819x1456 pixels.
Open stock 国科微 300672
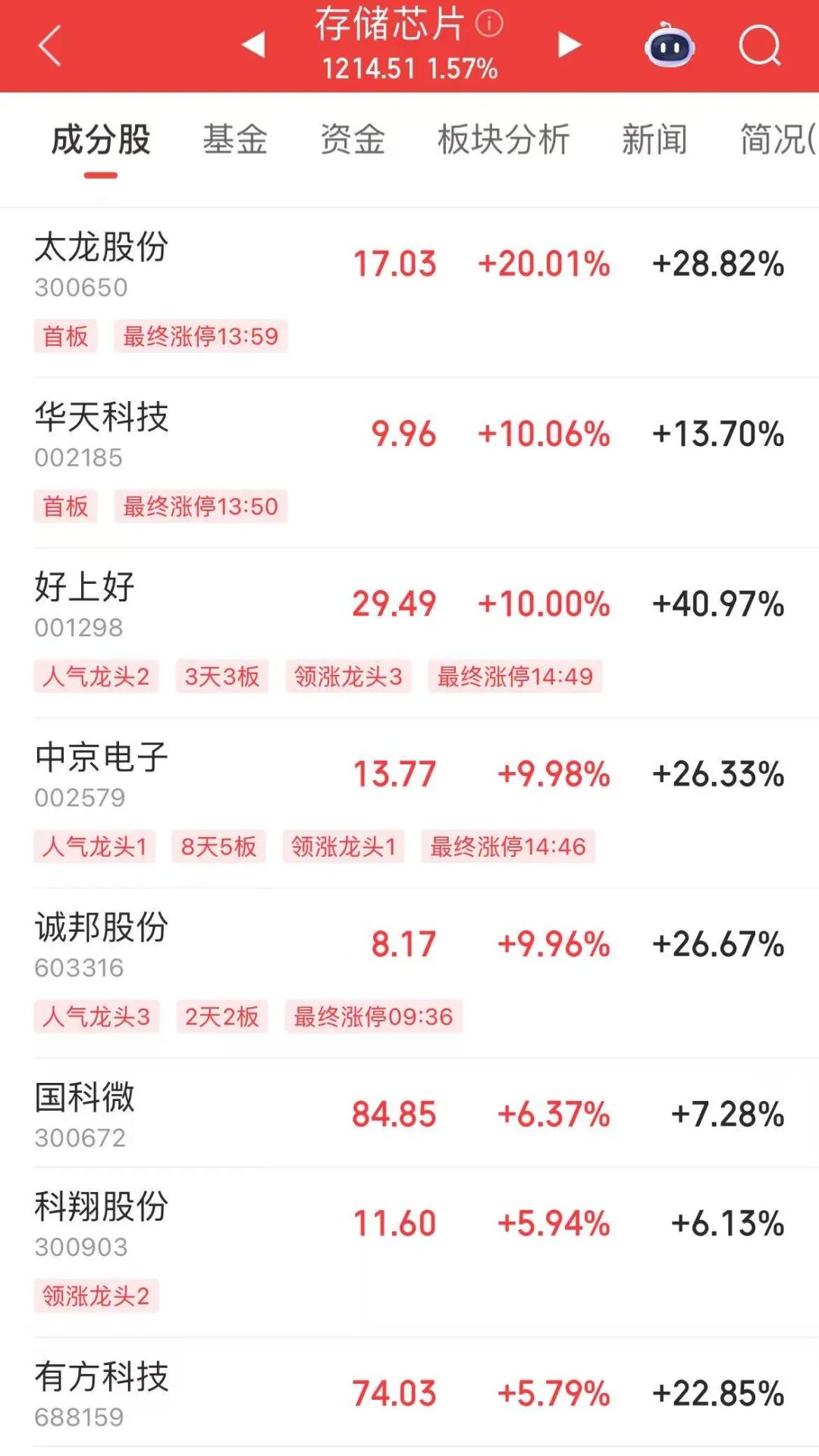tap(409, 1112)
